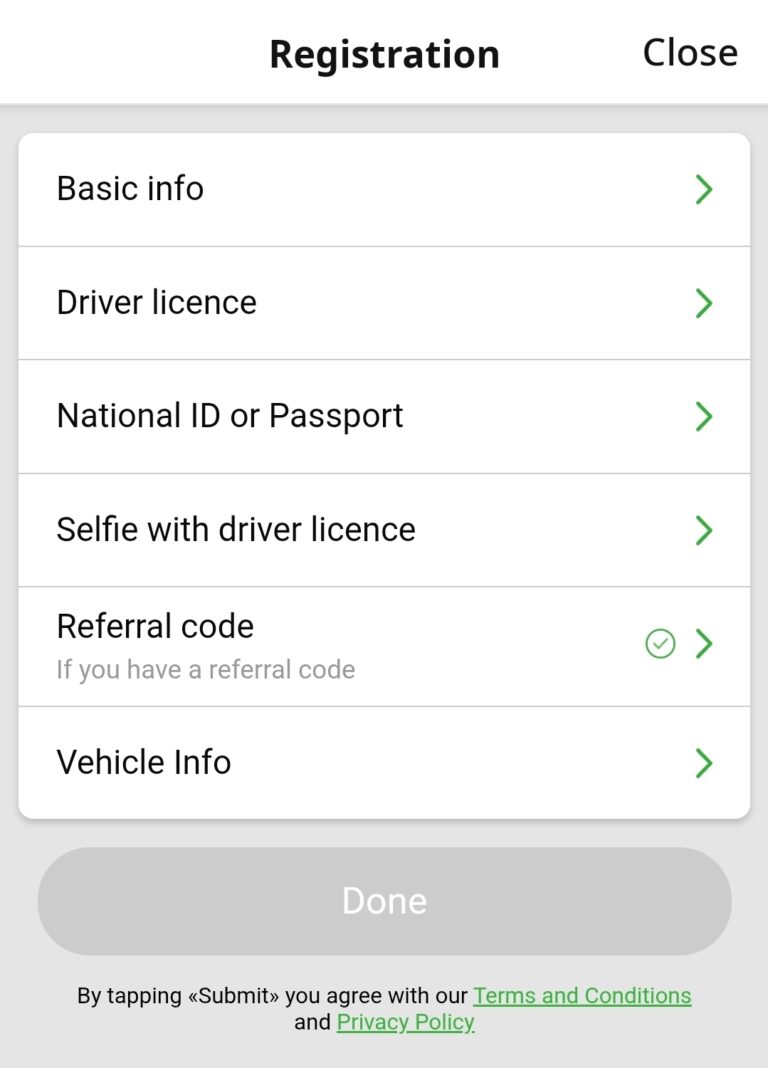Expand Vehicle Info via its chevron arrow
Viewport: 768px width, 1068px height.
pyautogui.click(x=703, y=763)
